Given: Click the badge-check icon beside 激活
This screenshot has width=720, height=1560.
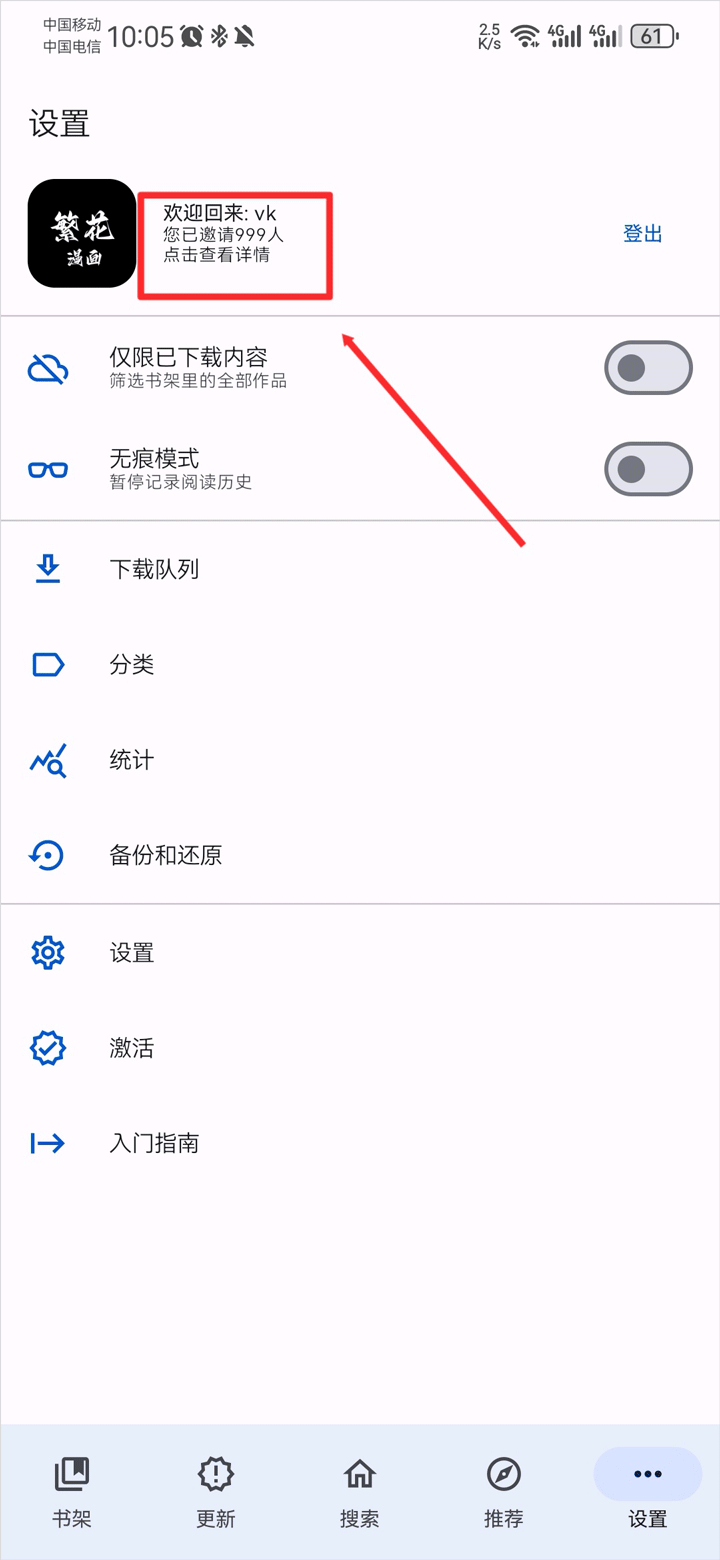Looking at the screenshot, I should point(47,1047).
